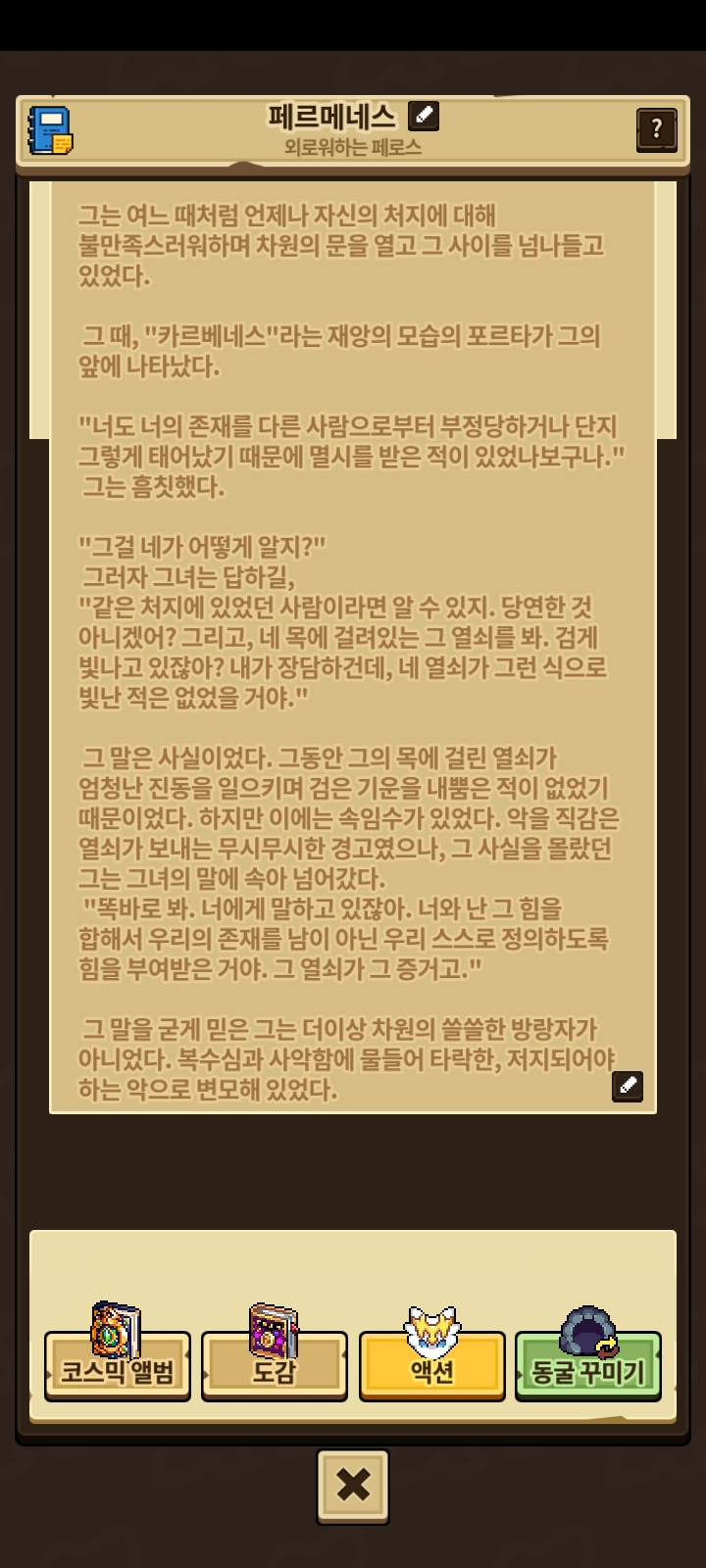Viewport: 706px width, 1568px height.
Task: Close this panel with the X button
Action: pyautogui.click(x=353, y=1486)
